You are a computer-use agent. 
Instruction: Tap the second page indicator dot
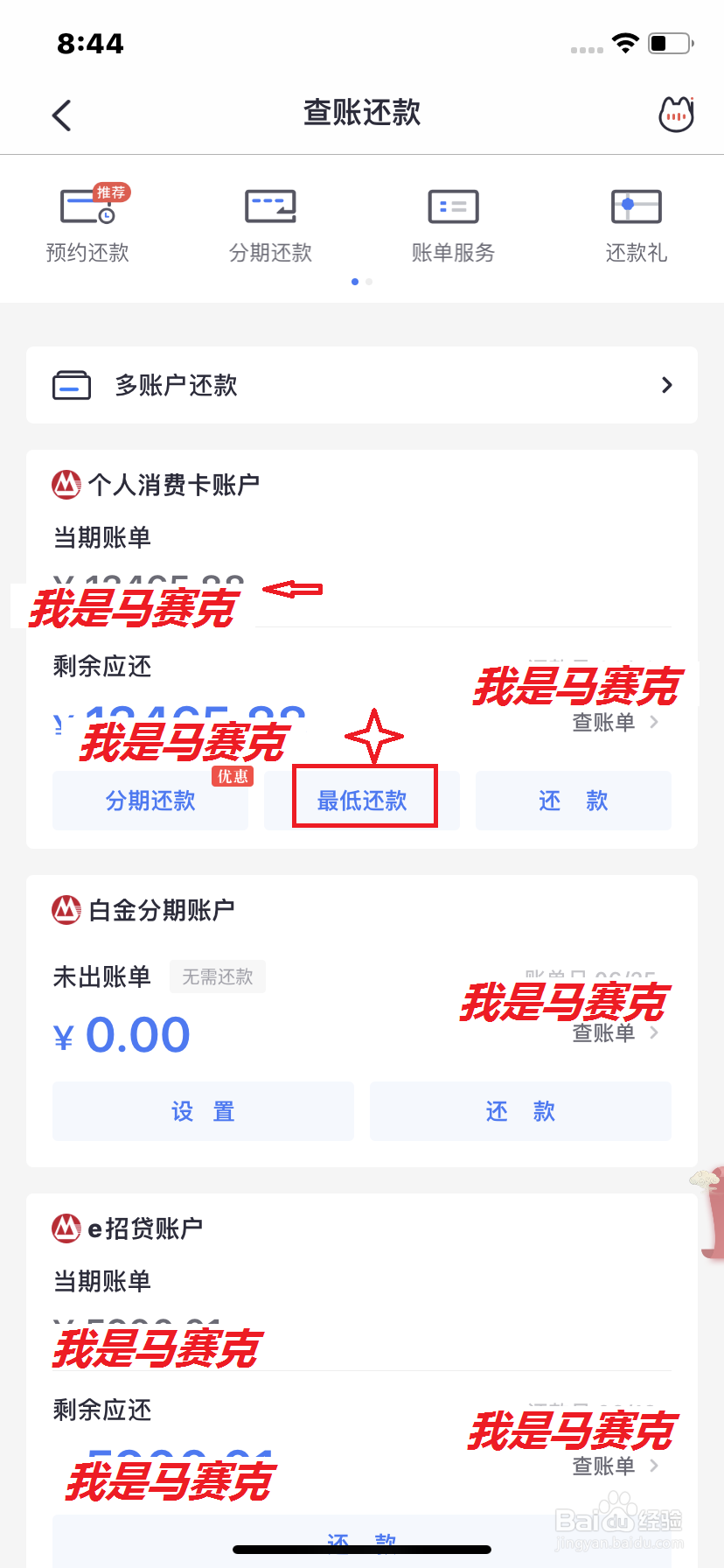click(x=368, y=282)
